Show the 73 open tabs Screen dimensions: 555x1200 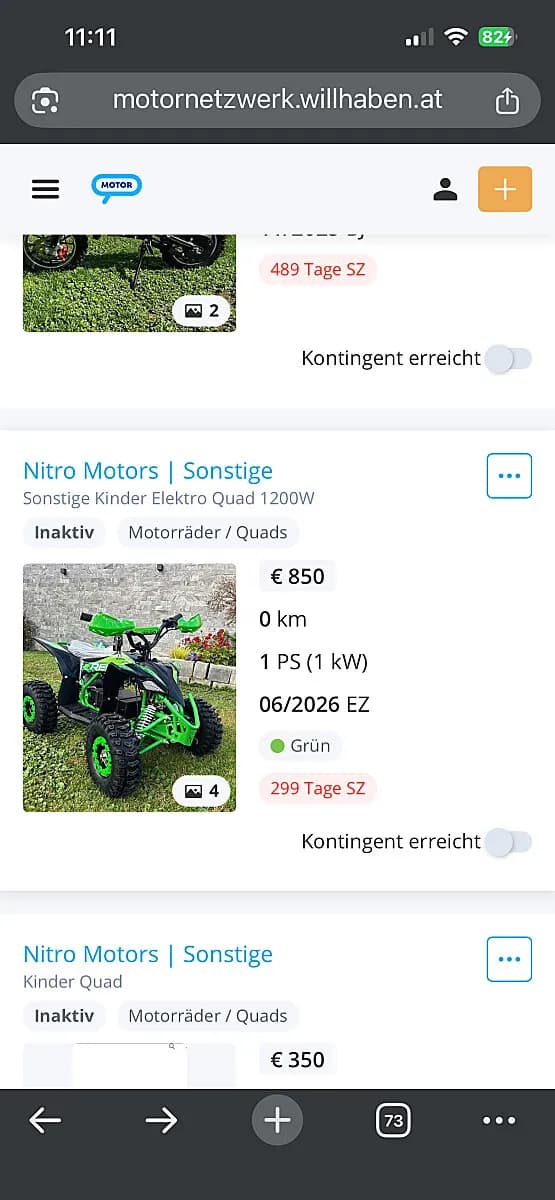click(x=394, y=1121)
